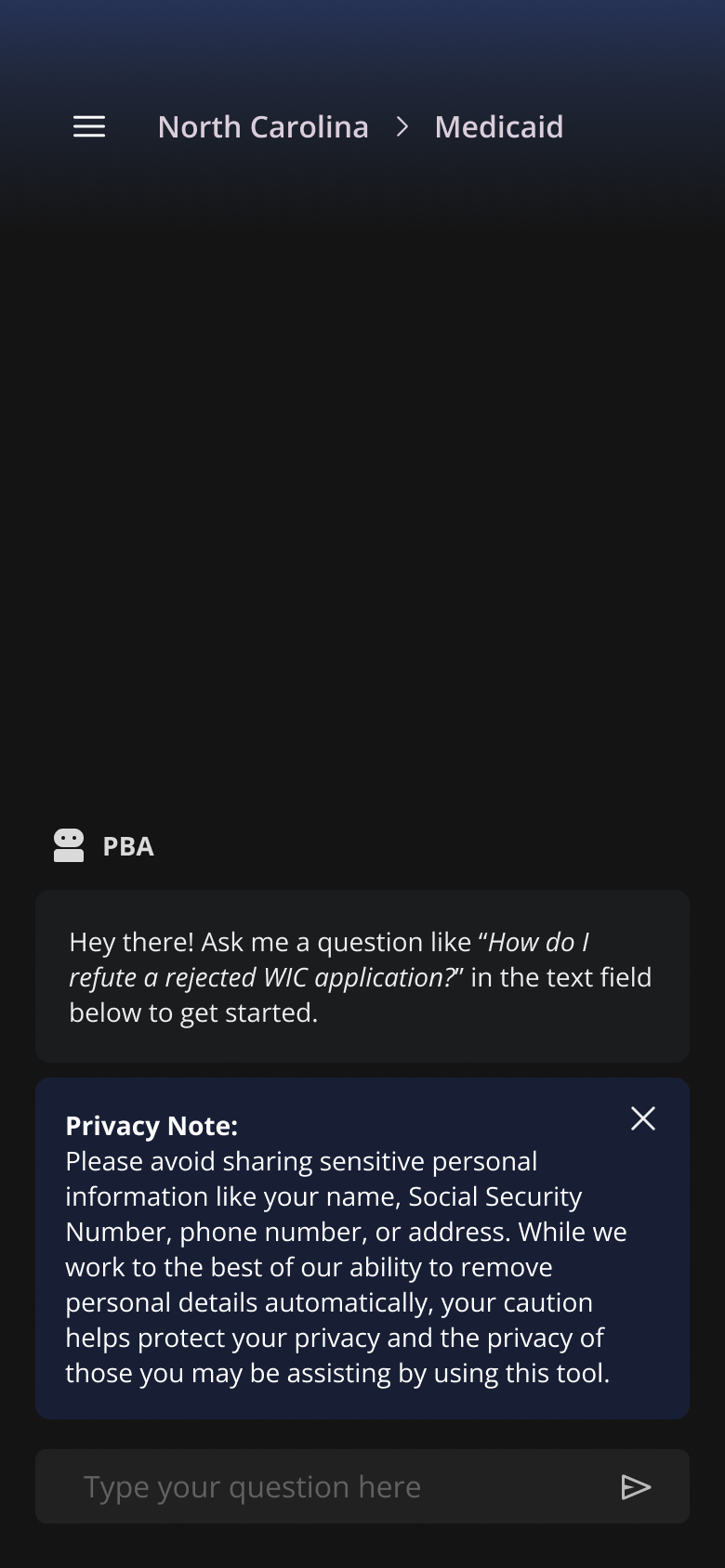The image size is (725, 1568).
Task: Send the question with the arrow icon
Action: coord(636,1487)
